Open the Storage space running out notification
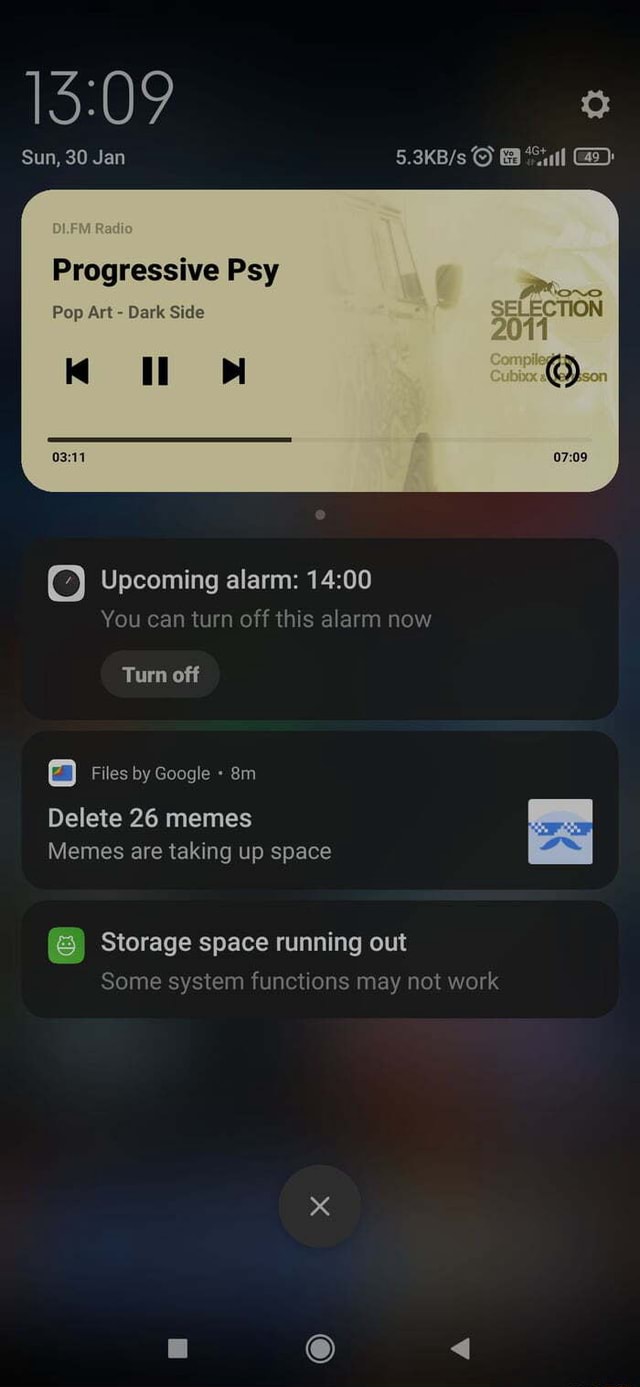 [320, 960]
